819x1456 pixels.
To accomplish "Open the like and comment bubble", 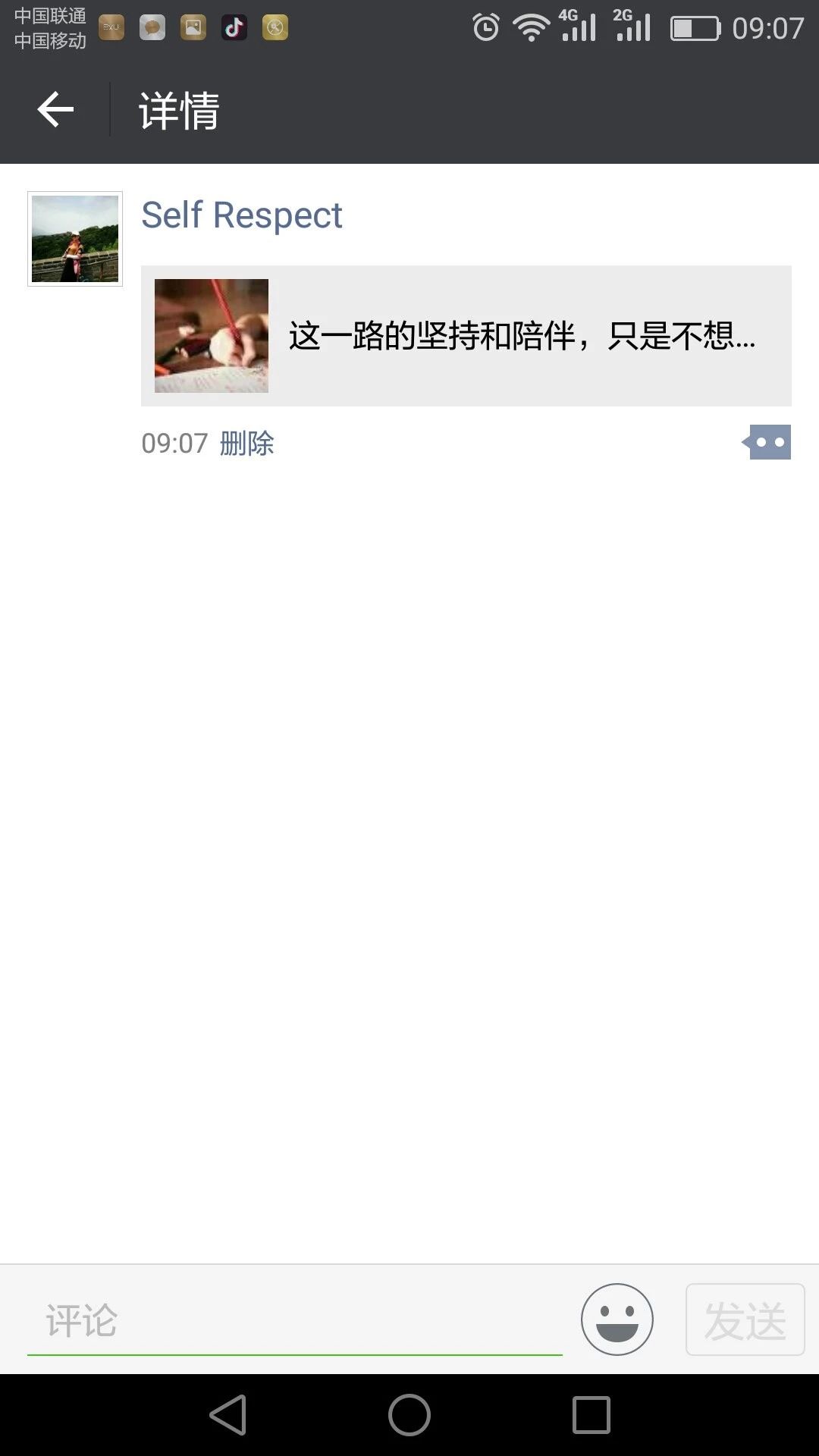I will [767, 442].
